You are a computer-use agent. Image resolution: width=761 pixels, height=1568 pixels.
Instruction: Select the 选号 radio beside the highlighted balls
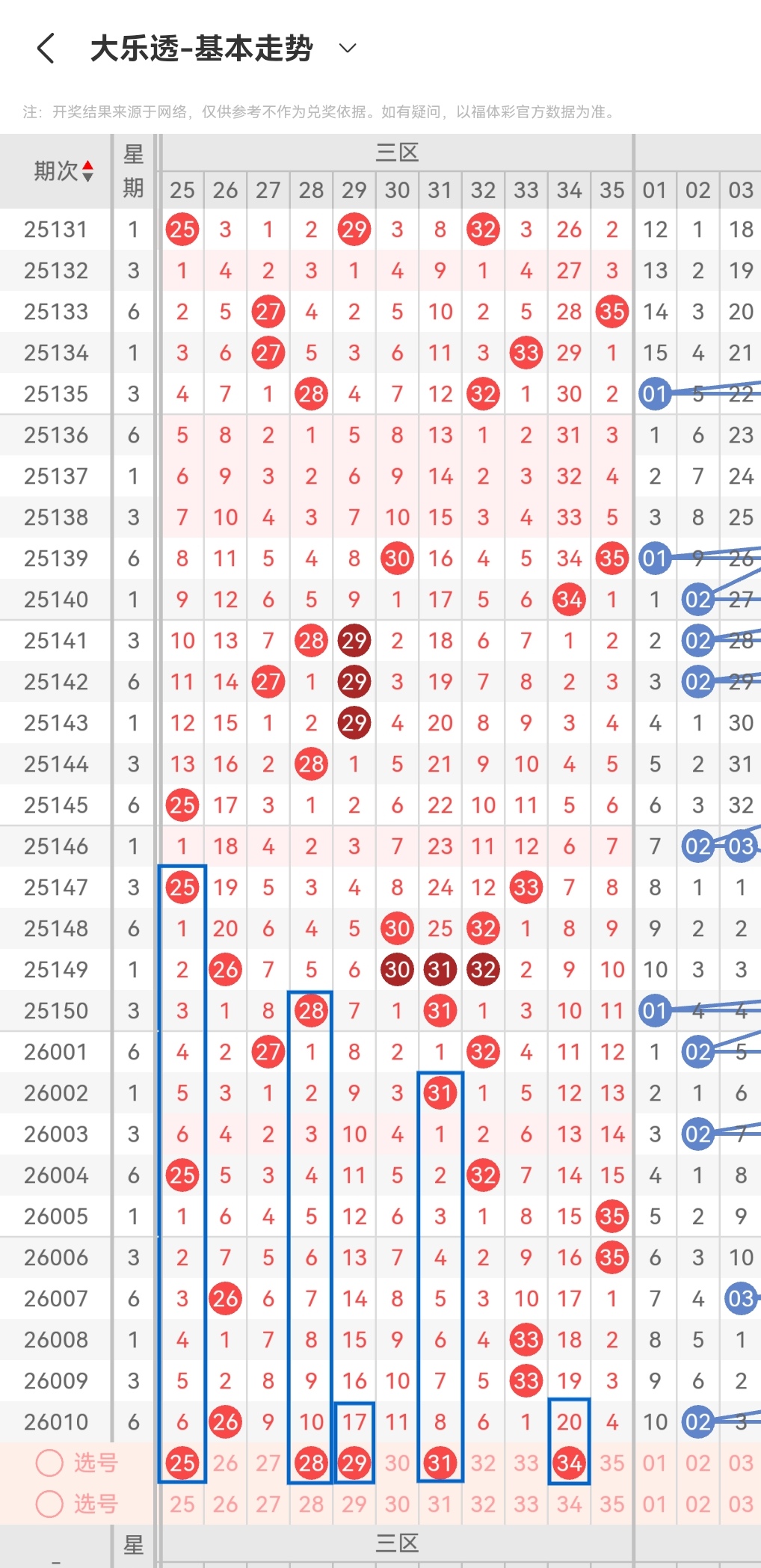pyautogui.click(x=49, y=1463)
